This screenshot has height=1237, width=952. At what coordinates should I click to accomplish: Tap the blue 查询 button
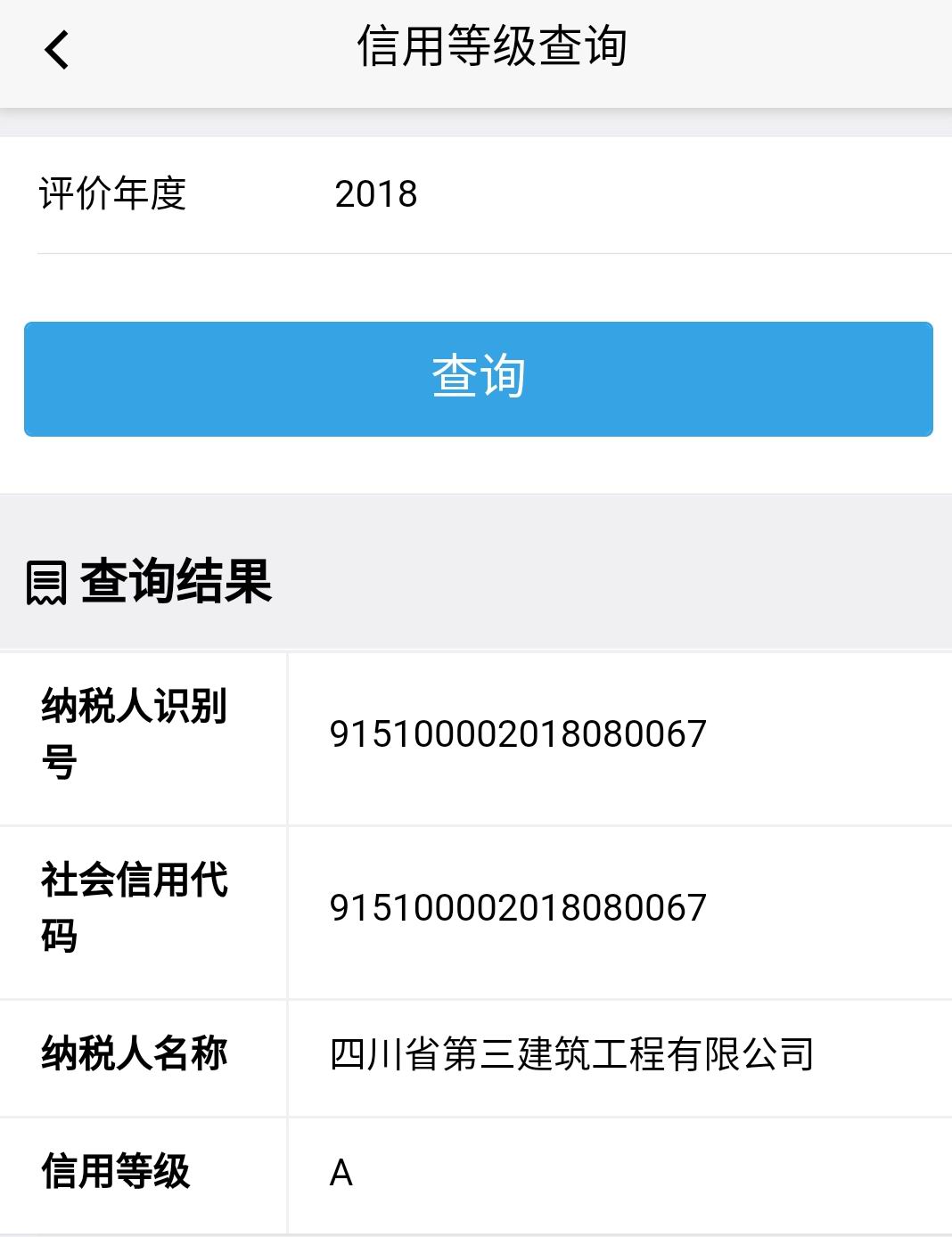(478, 379)
